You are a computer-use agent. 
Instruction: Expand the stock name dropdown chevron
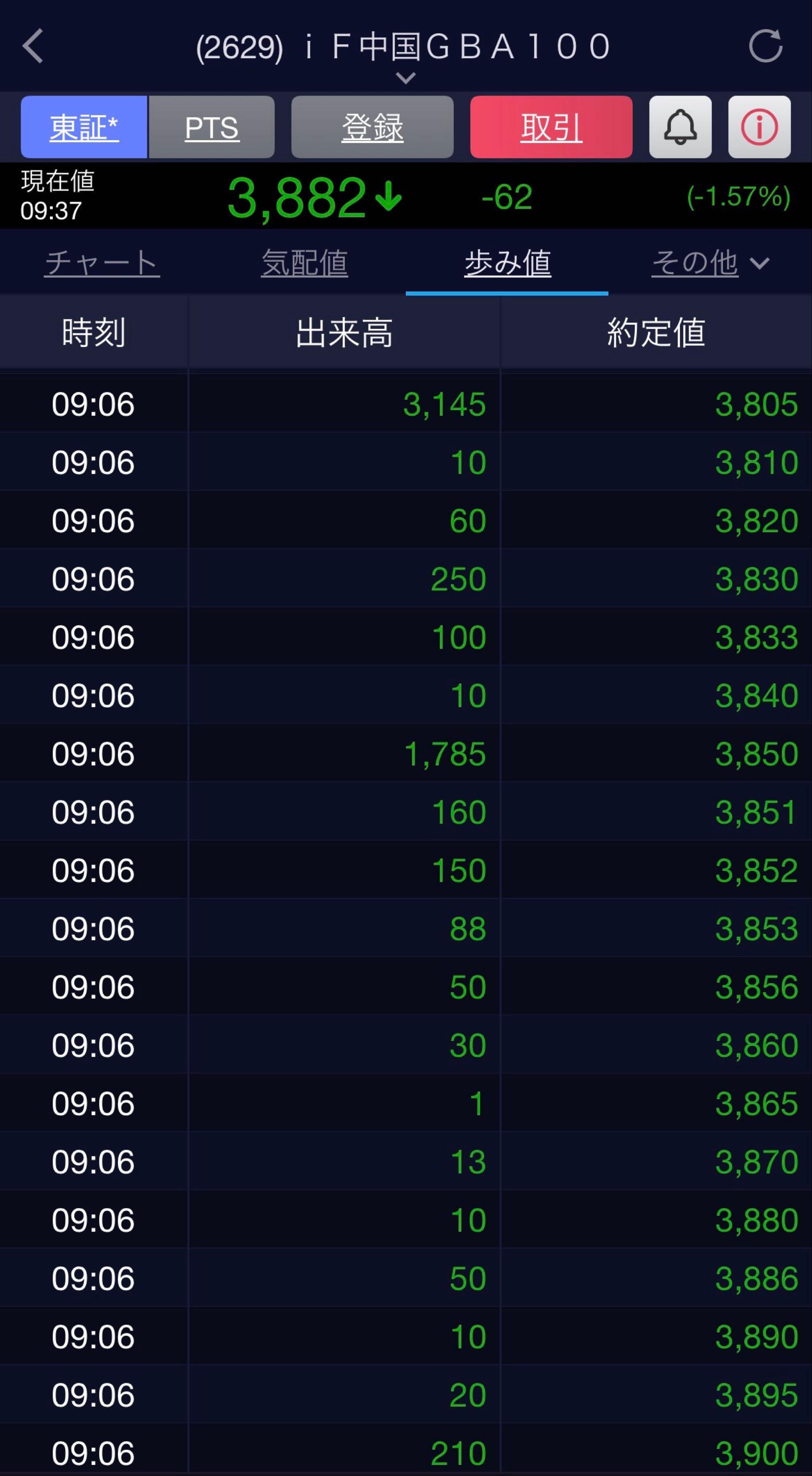[405, 78]
